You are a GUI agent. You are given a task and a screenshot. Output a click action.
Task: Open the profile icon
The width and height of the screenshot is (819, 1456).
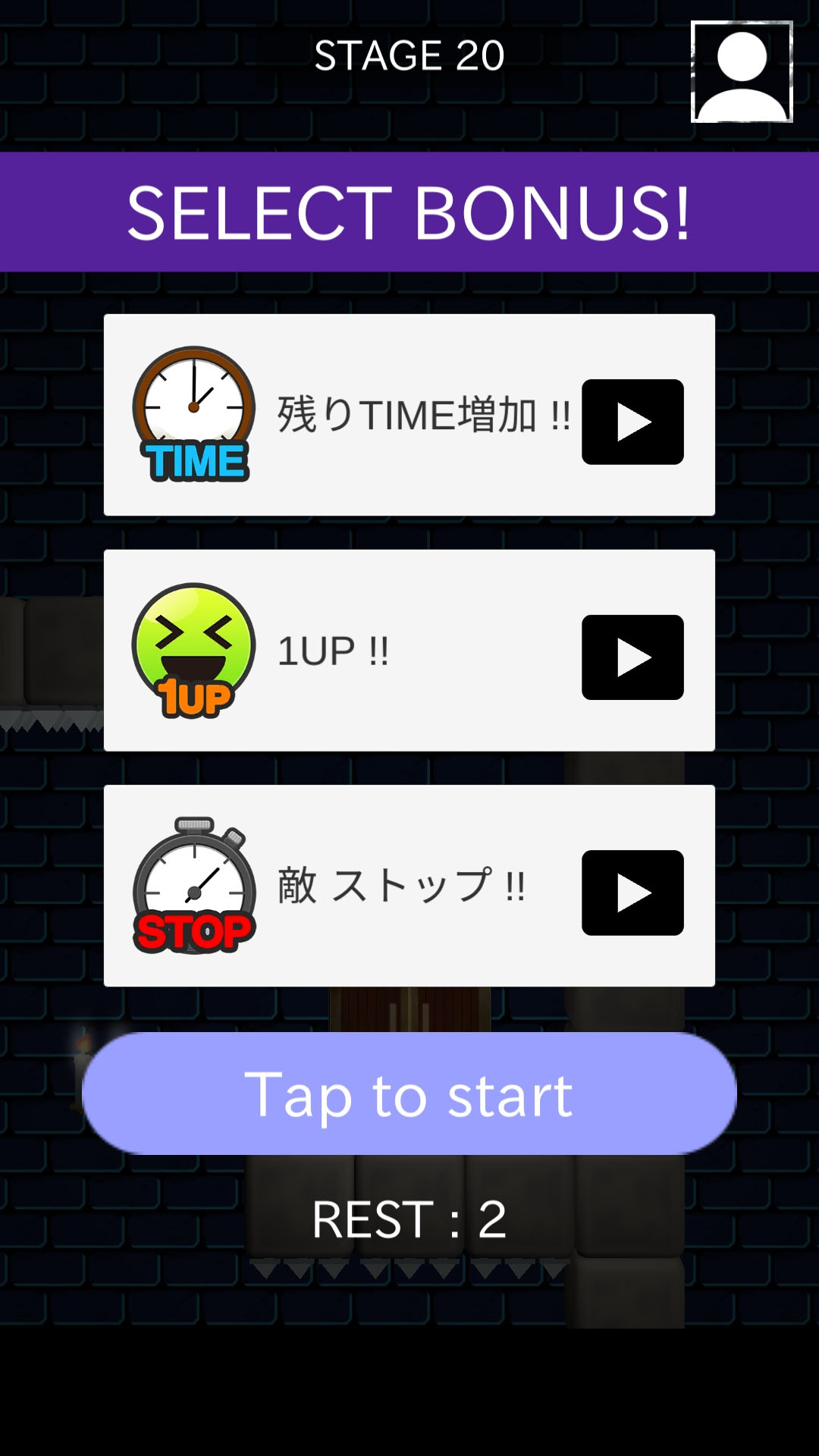[x=741, y=72]
